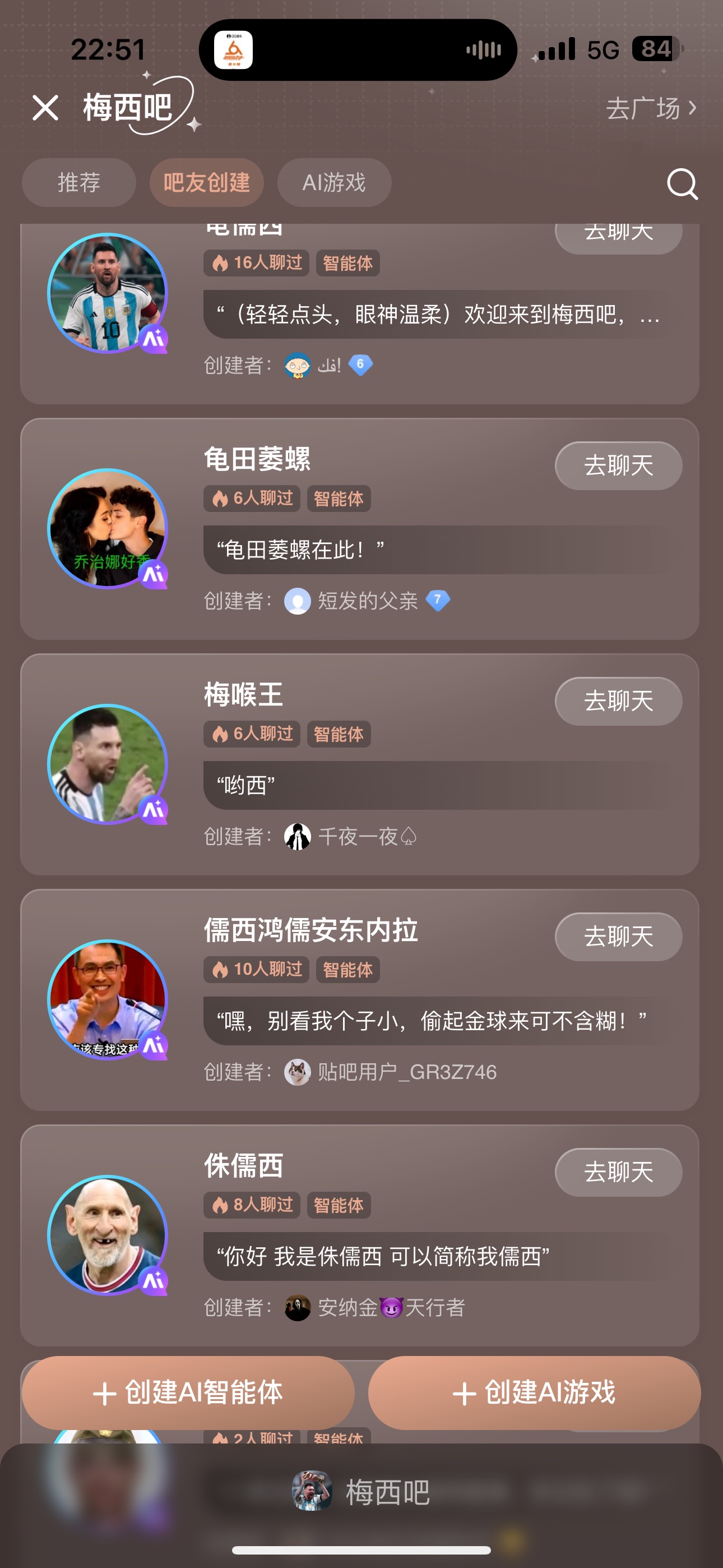The height and width of the screenshot is (1568, 723).
Task: Open the 梅喉王 agent avatar
Action: [107, 764]
